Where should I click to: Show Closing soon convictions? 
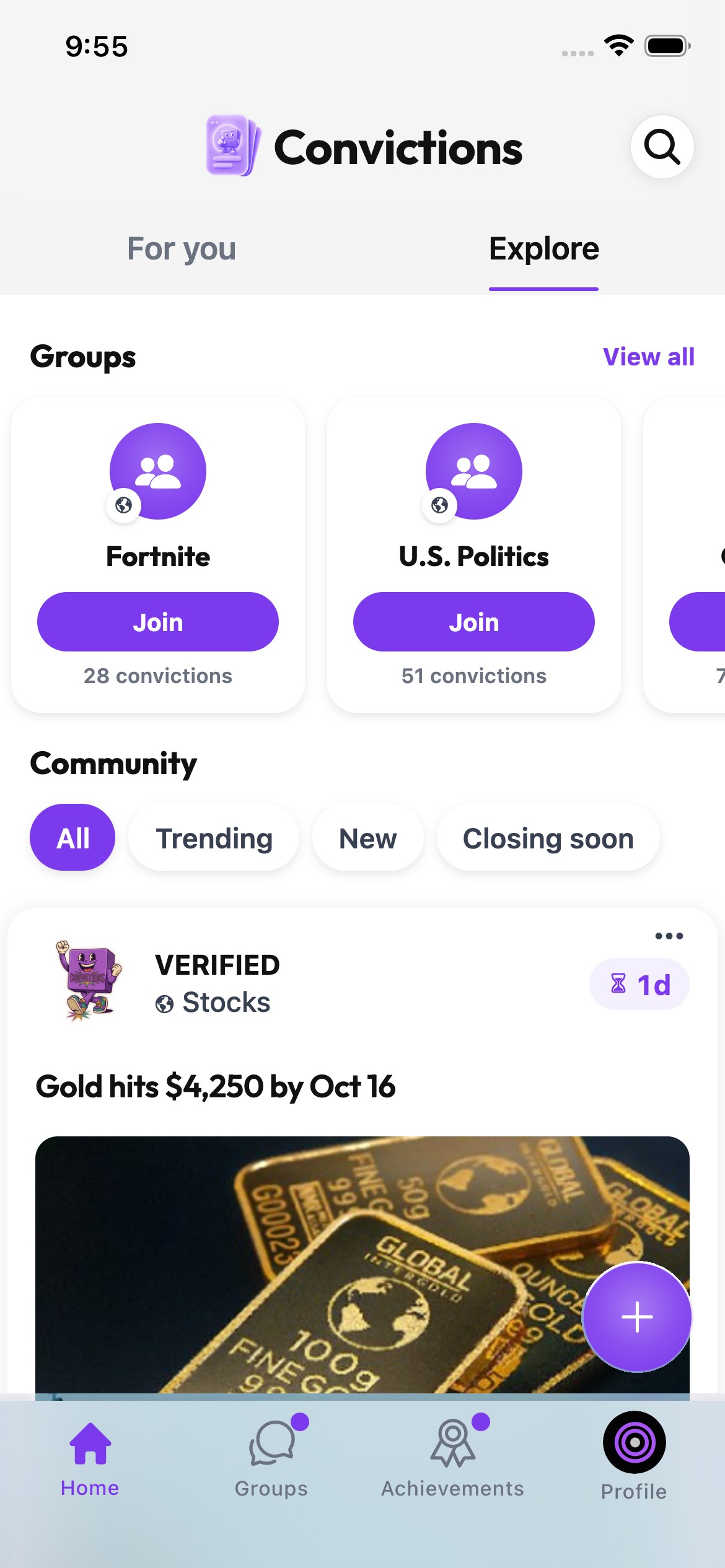tap(548, 838)
